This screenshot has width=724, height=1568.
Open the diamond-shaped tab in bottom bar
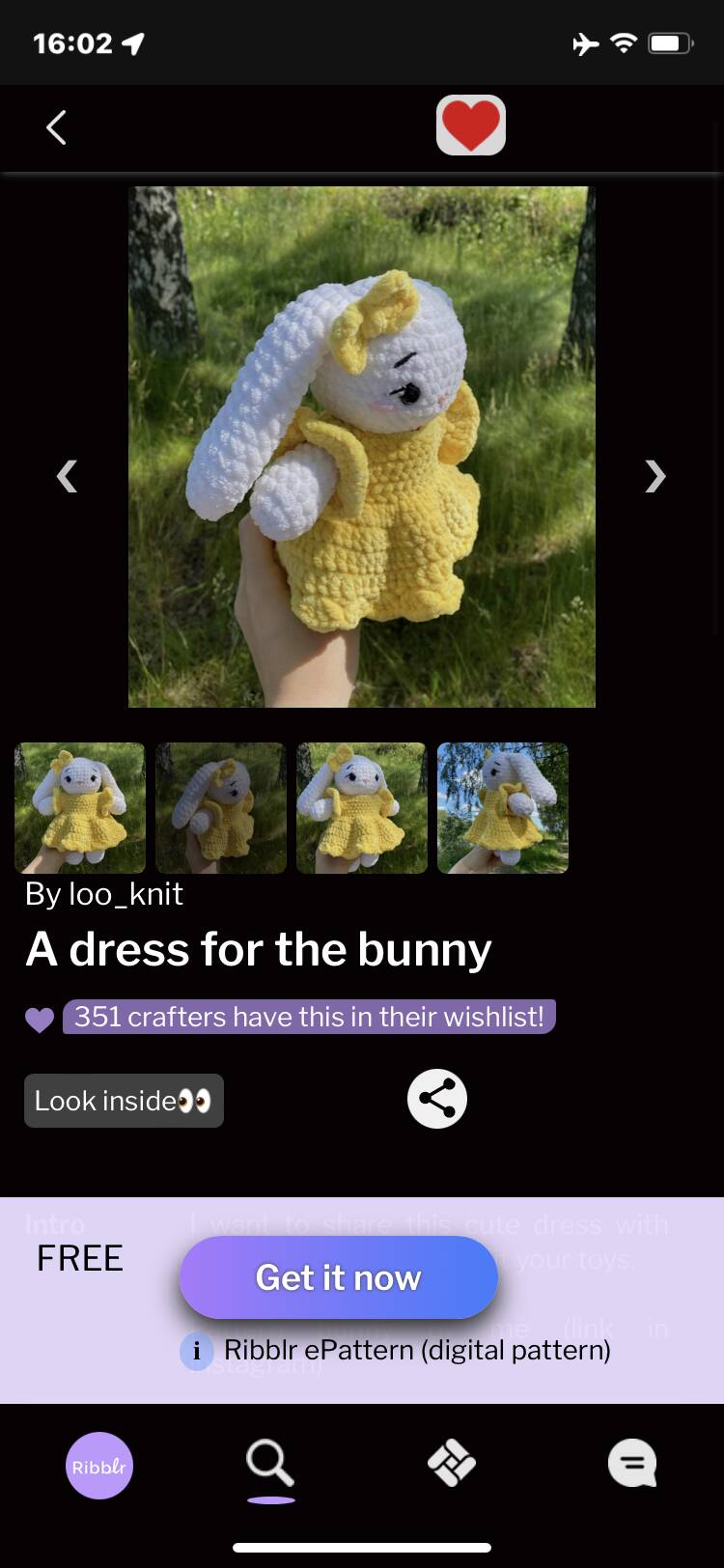click(x=452, y=1464)
